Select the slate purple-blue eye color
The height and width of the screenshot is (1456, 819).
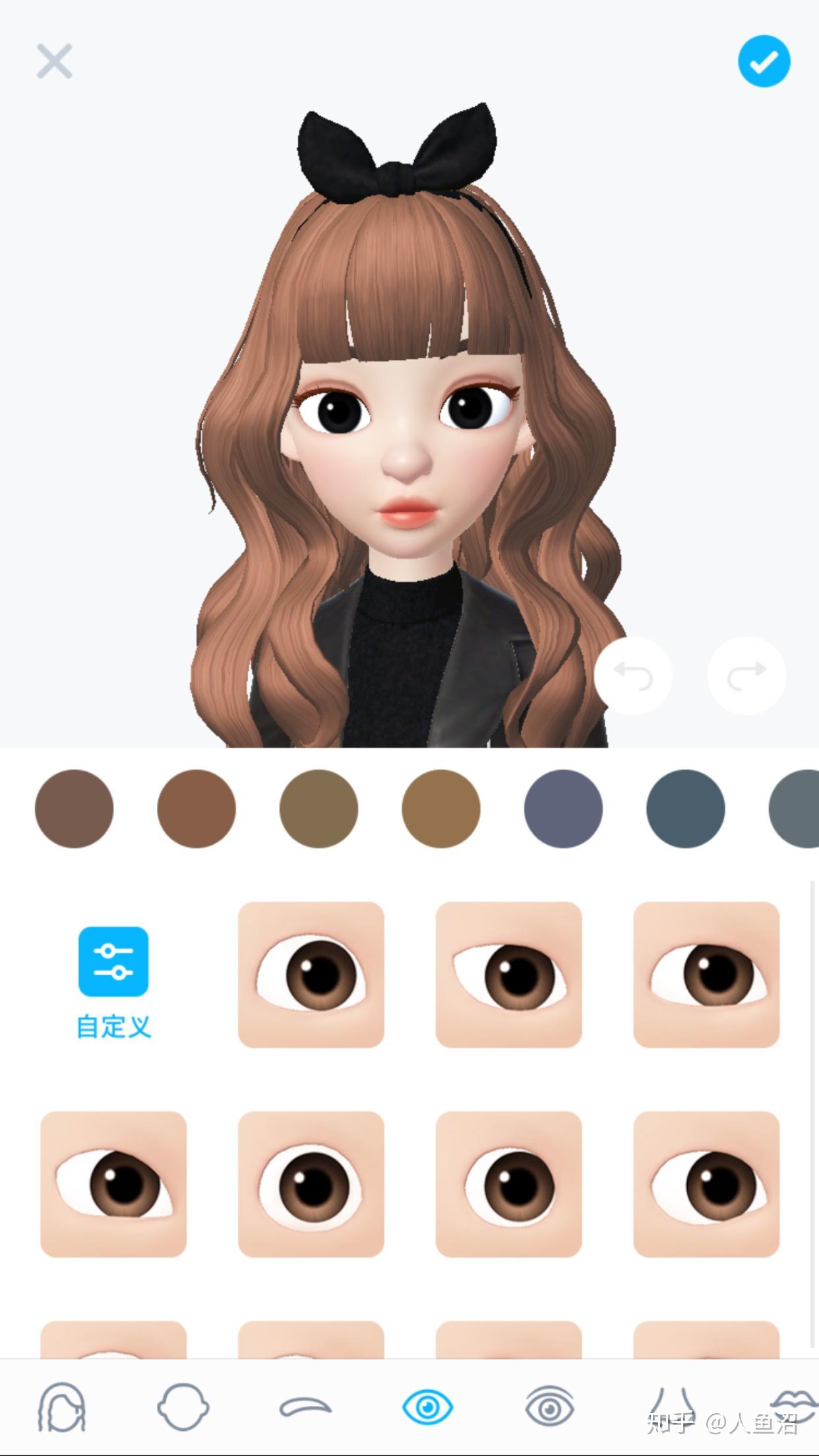tap(563, 808)
